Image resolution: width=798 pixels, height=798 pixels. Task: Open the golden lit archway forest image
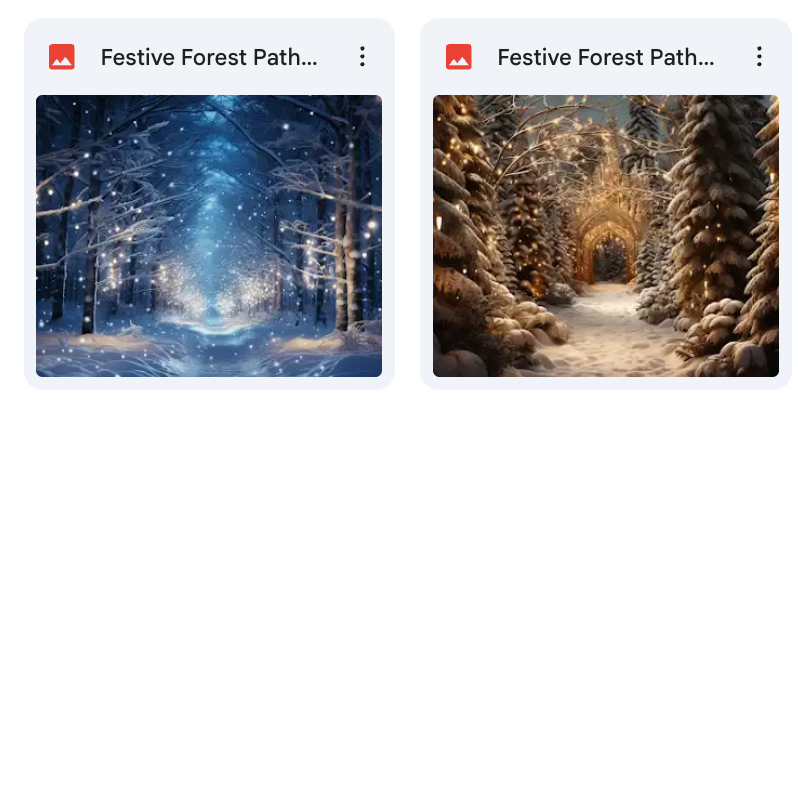pyautogui.click(x=605, y=236)
